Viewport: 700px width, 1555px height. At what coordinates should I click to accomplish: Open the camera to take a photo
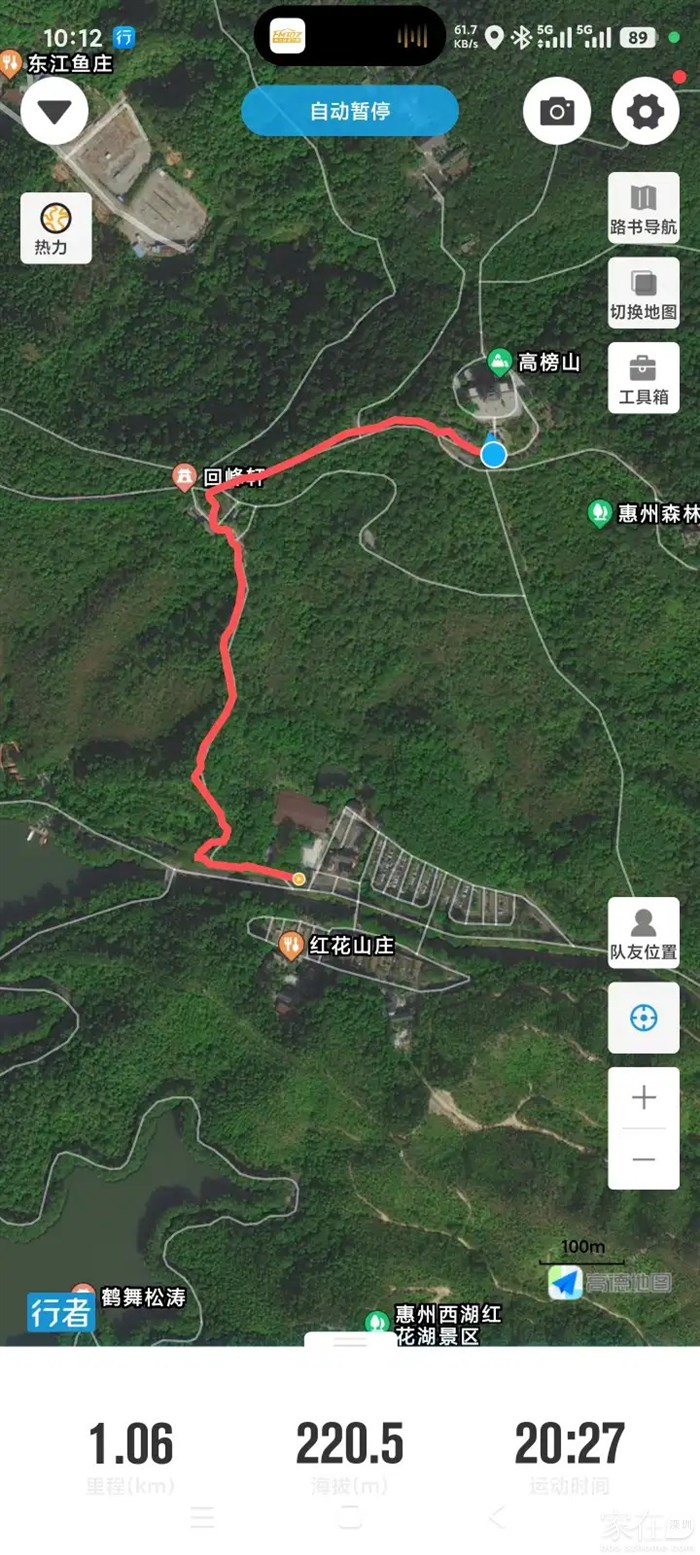click(x=556, y=111)
